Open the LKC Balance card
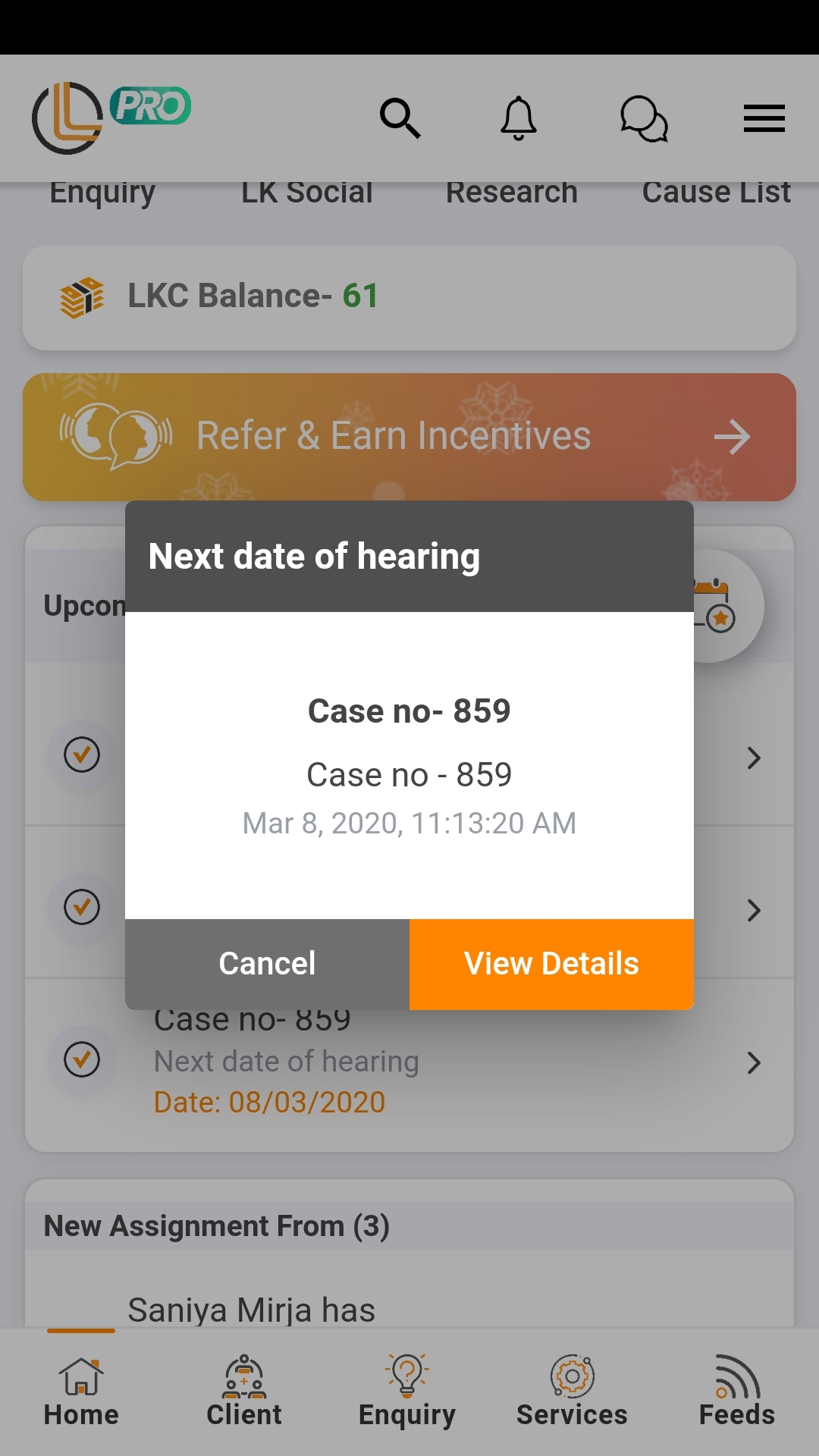Viewport: 819px width, 1456px height. pos(409,297)
